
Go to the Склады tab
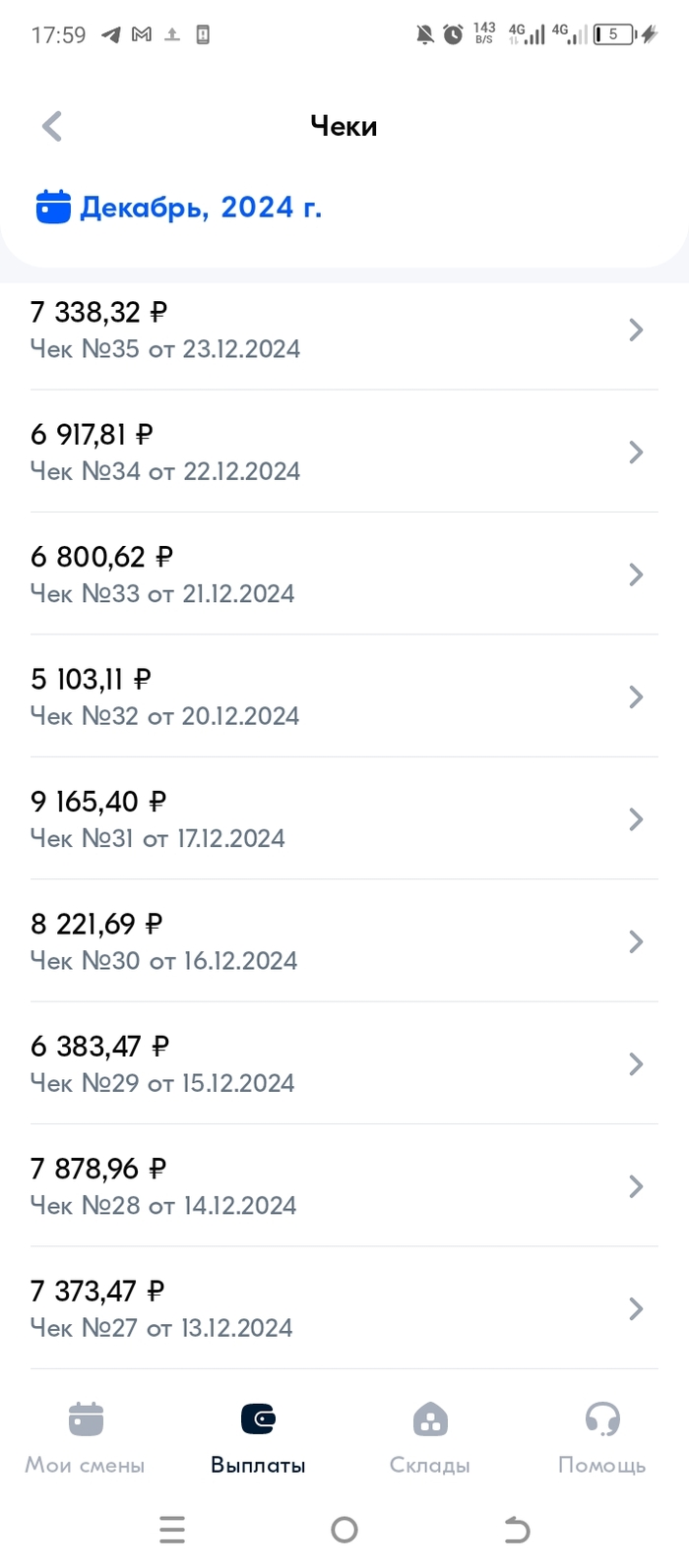[430, 1437]
